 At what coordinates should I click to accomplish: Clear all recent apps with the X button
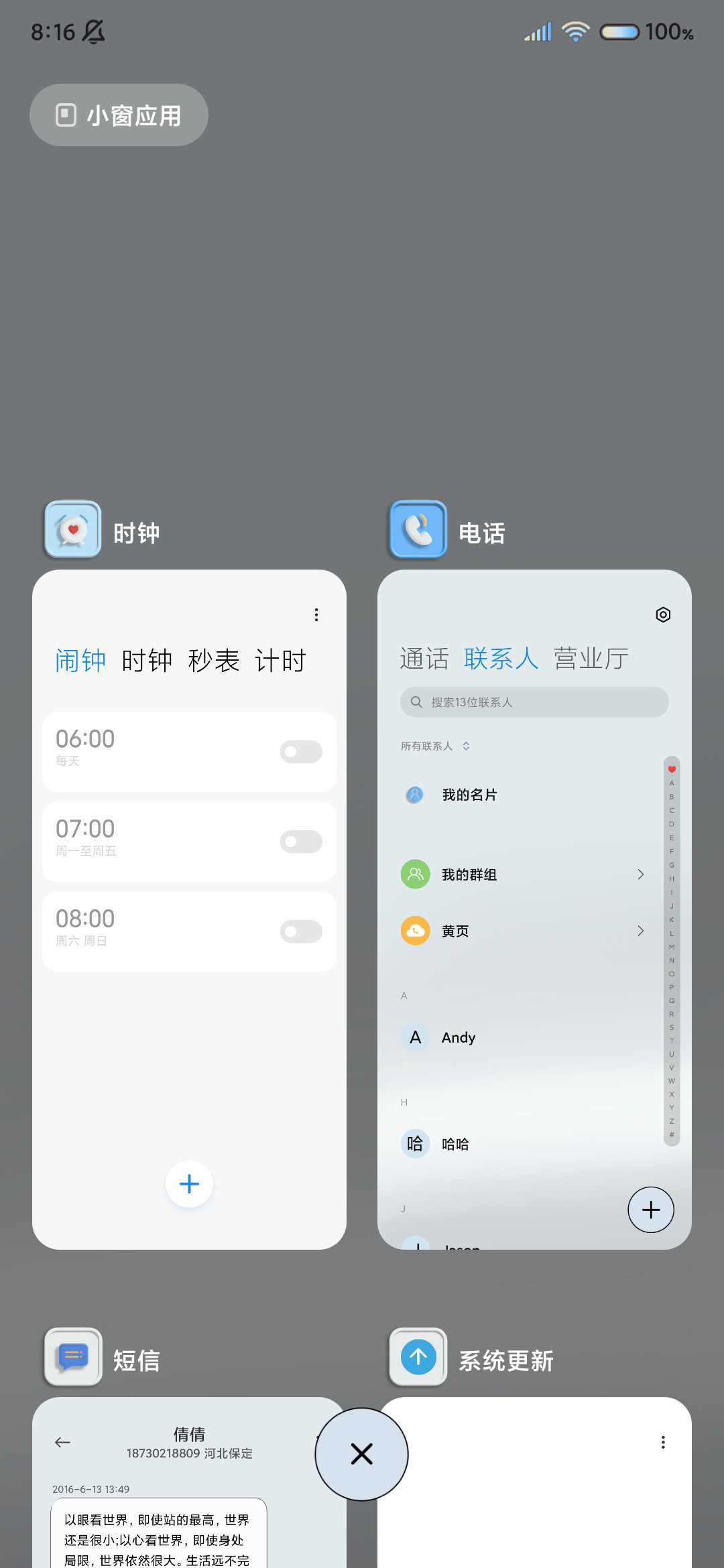[362, 1454]
